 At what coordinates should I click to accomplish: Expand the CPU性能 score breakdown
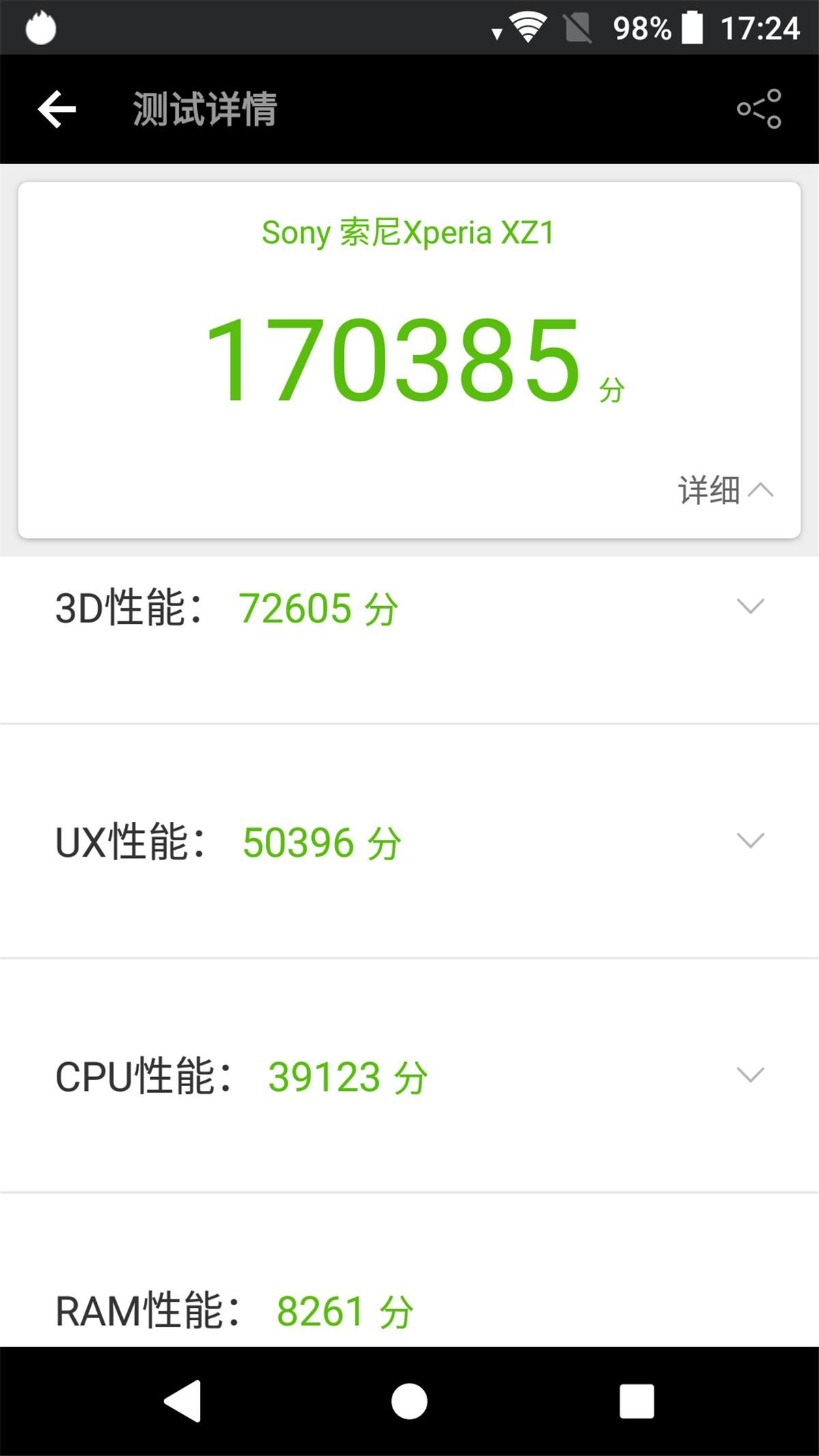pyautogui.click(x=749, y=1074)
